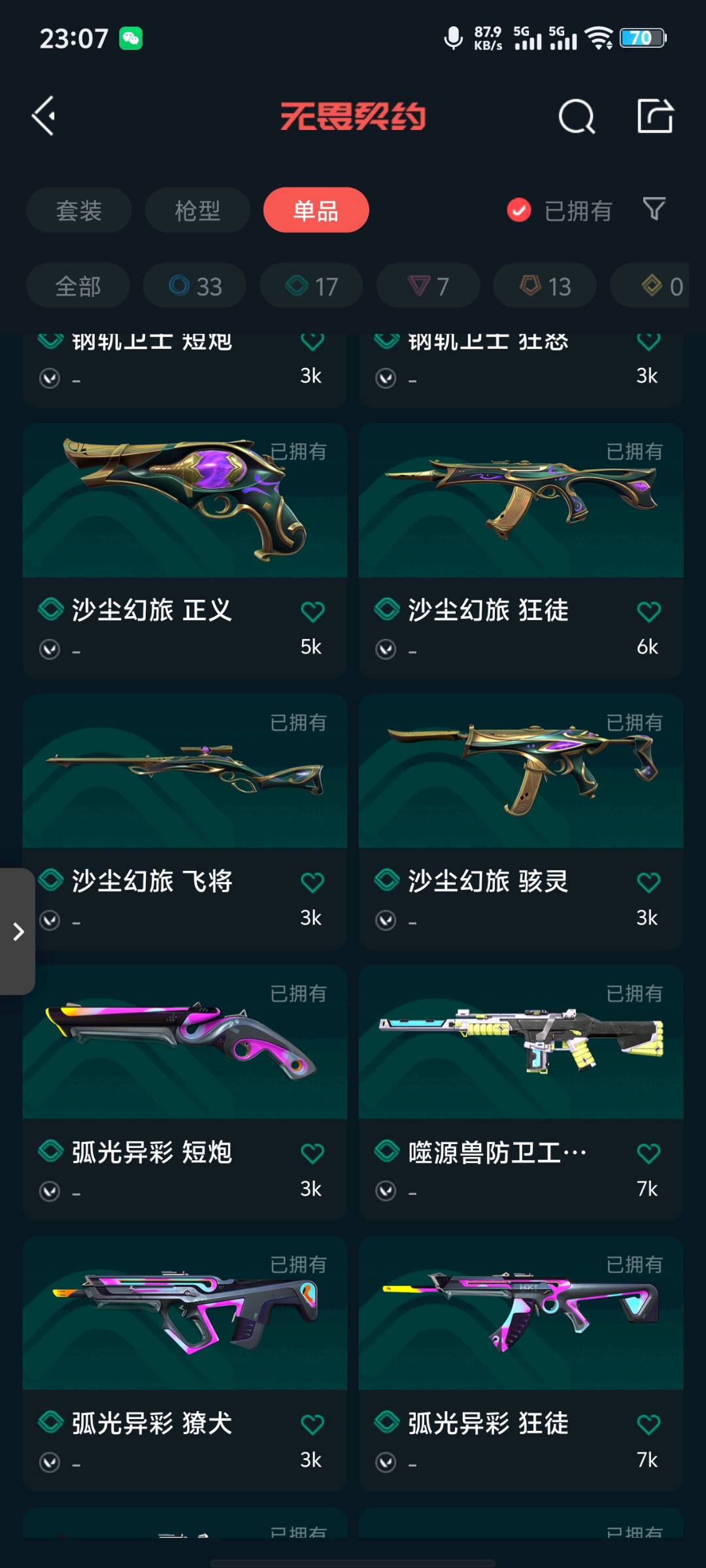Like the 弧光异彩 短炮 skin

312,1154
